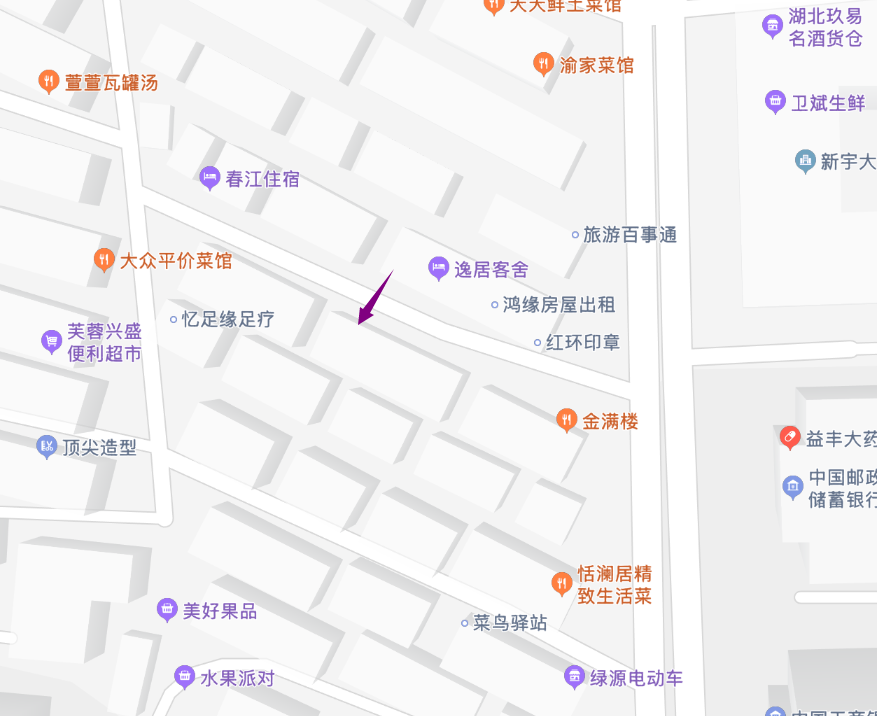The height and width of the screenshot is (716, 877).
Task: Select the 卫斌生鲜 shop marker
Action: (x=775, y=102)
